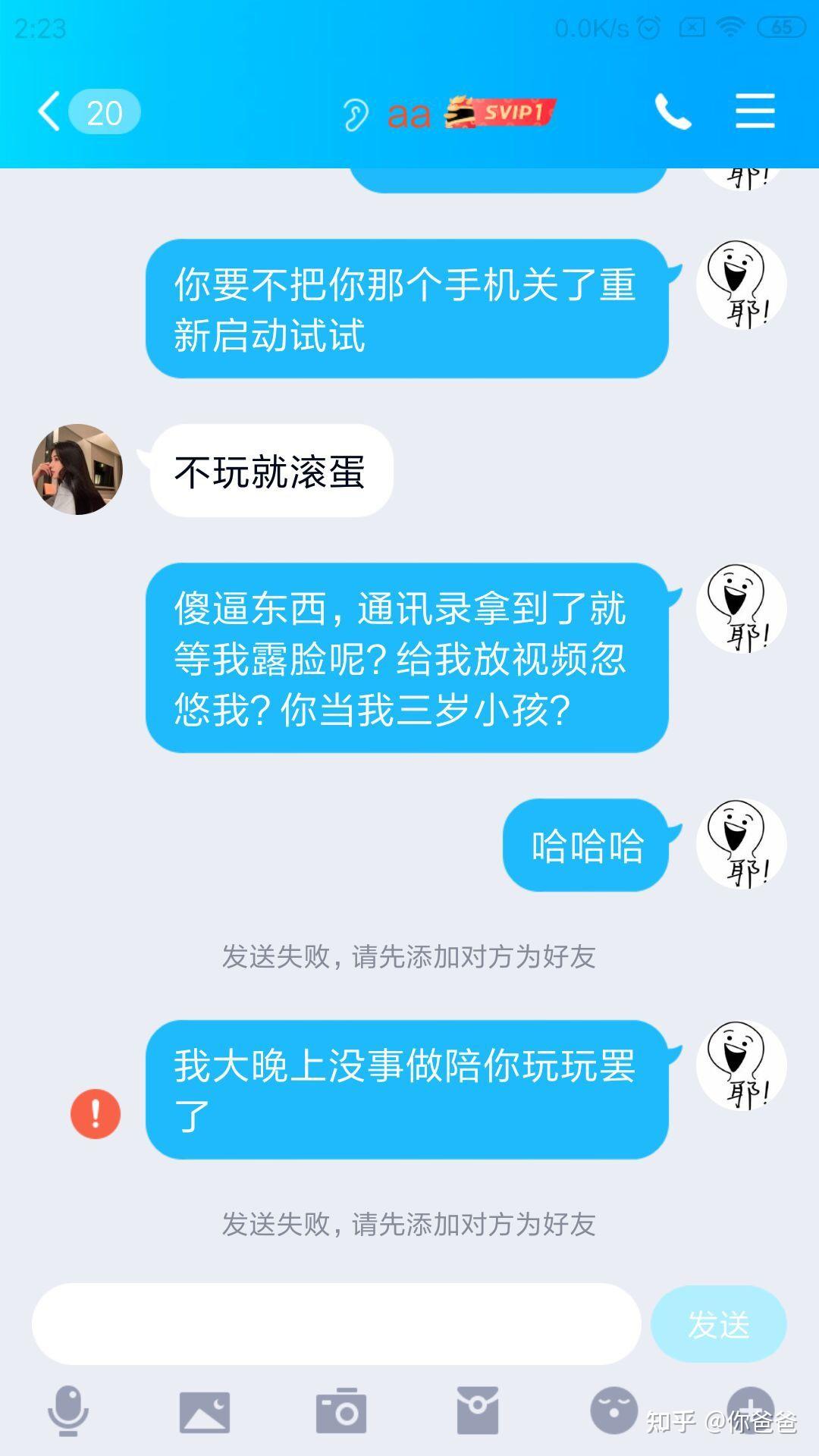Viewport: 819px width, 1456px height.
Task: Open chat settings via the hamburger icon
Action: (x=755, y=112)
